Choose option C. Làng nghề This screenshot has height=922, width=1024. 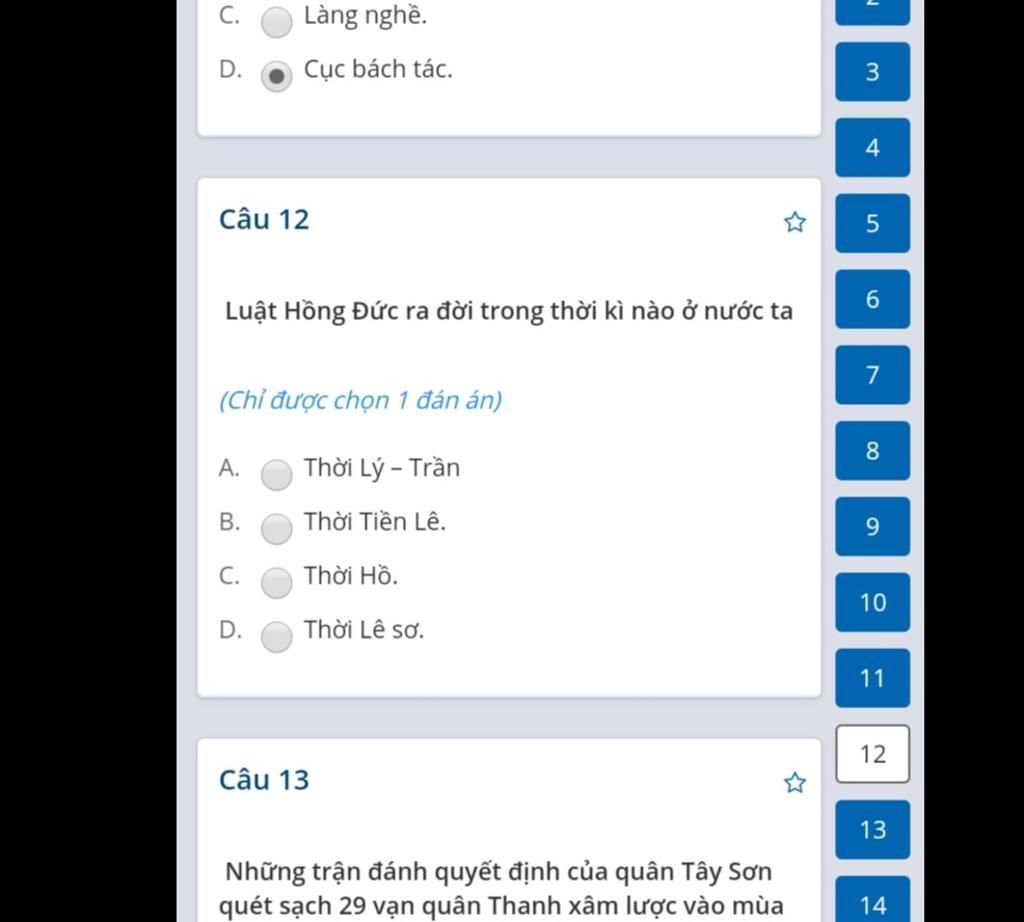click(277, 22)
